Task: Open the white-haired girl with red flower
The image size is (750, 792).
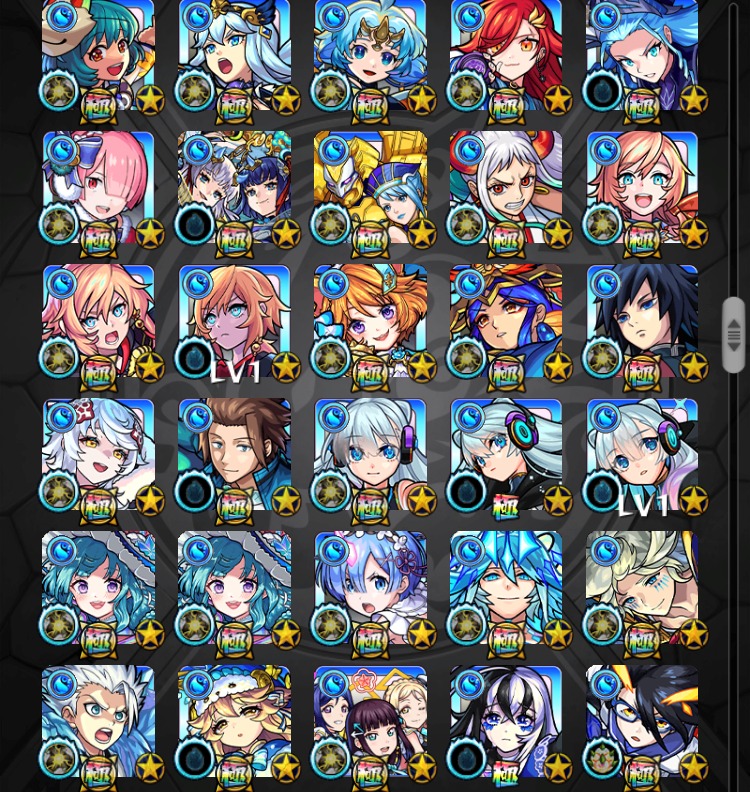Action: [98, 455]
